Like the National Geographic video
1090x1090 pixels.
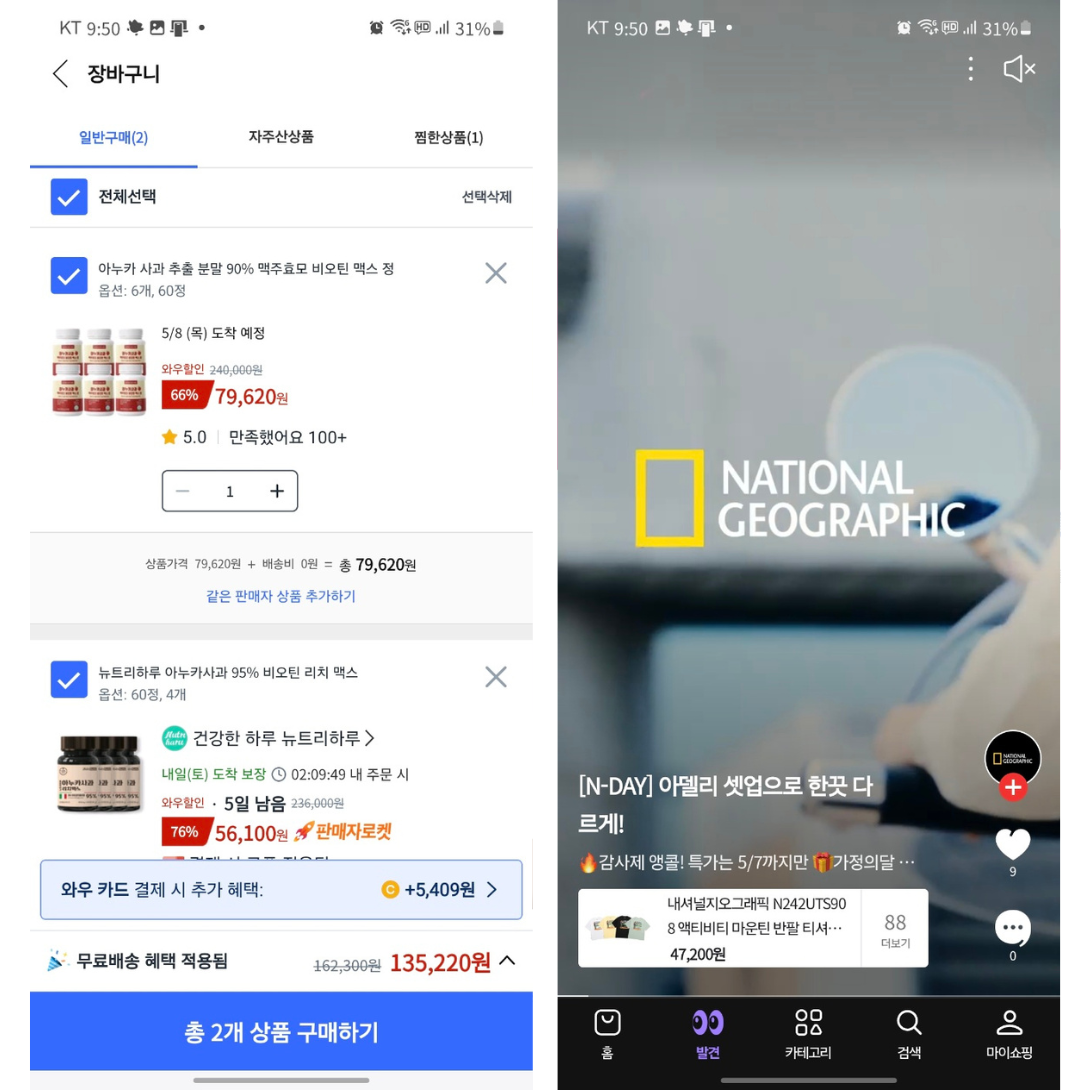[x=1012, y=844]
